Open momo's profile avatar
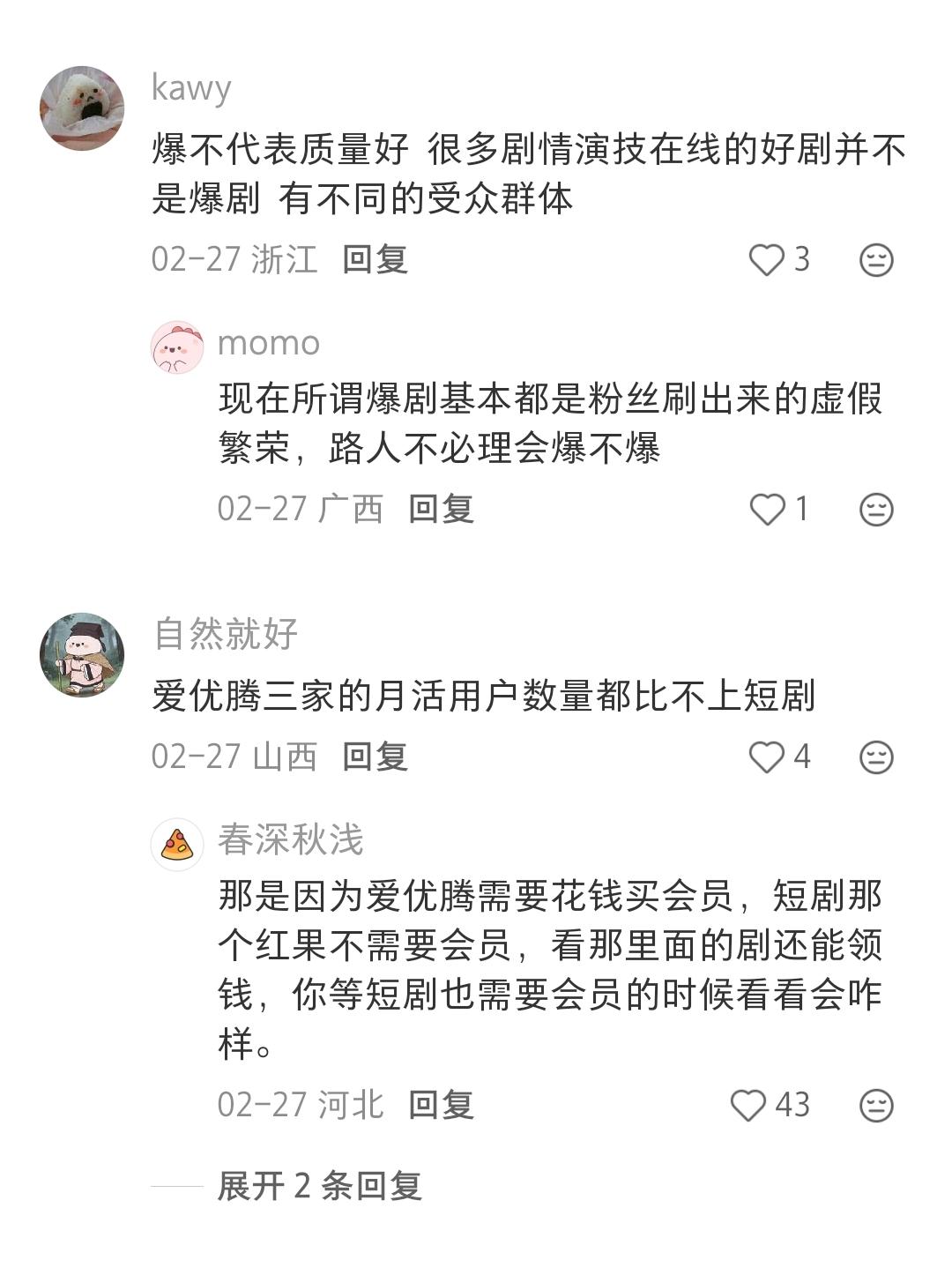 click(x=177, y=347)
